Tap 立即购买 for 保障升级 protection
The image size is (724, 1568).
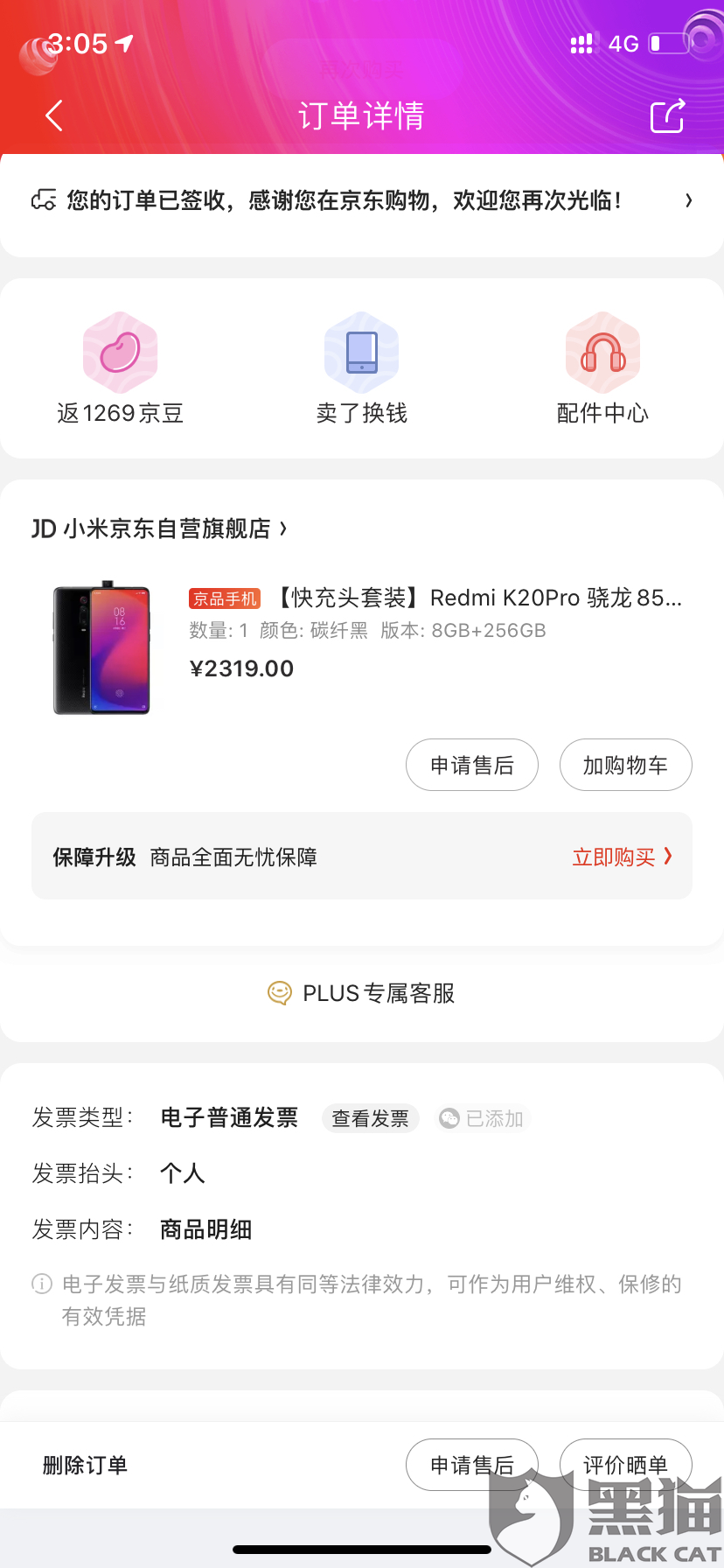tap(622, 857)
